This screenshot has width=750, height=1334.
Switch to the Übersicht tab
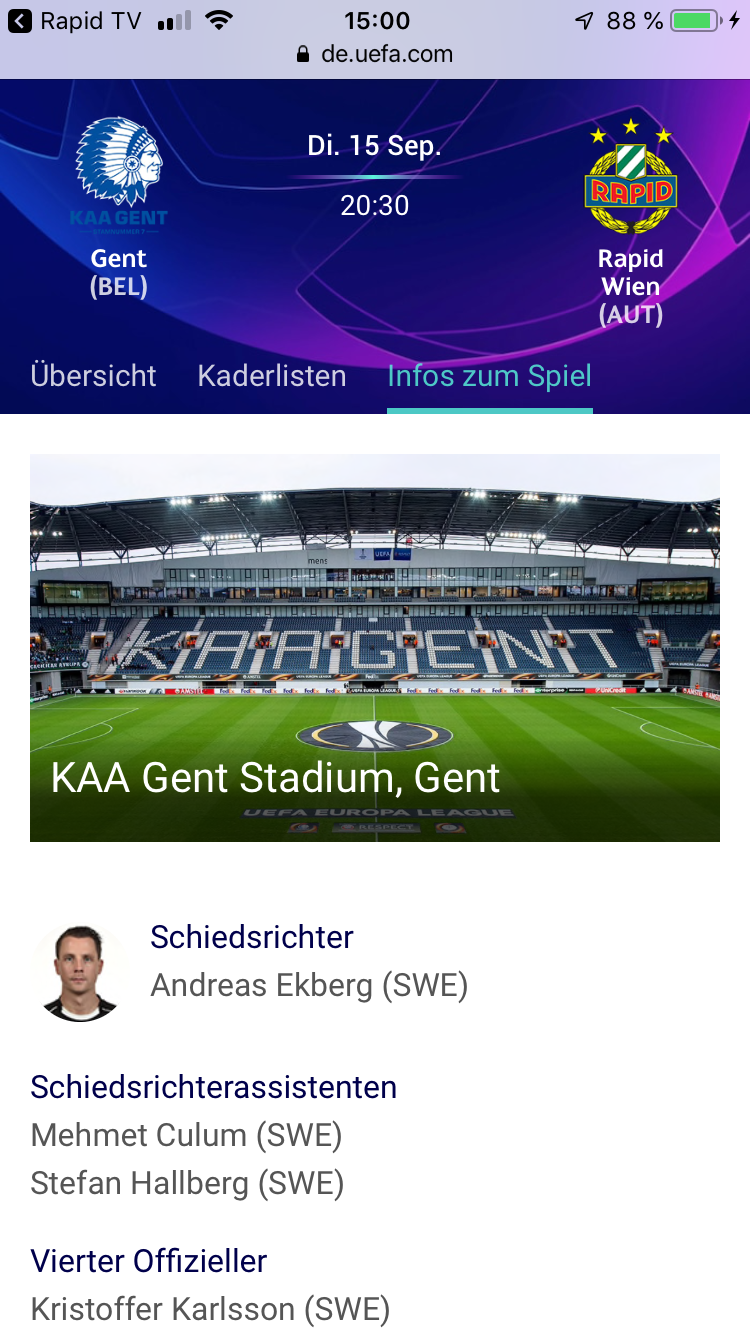[94, 376]
